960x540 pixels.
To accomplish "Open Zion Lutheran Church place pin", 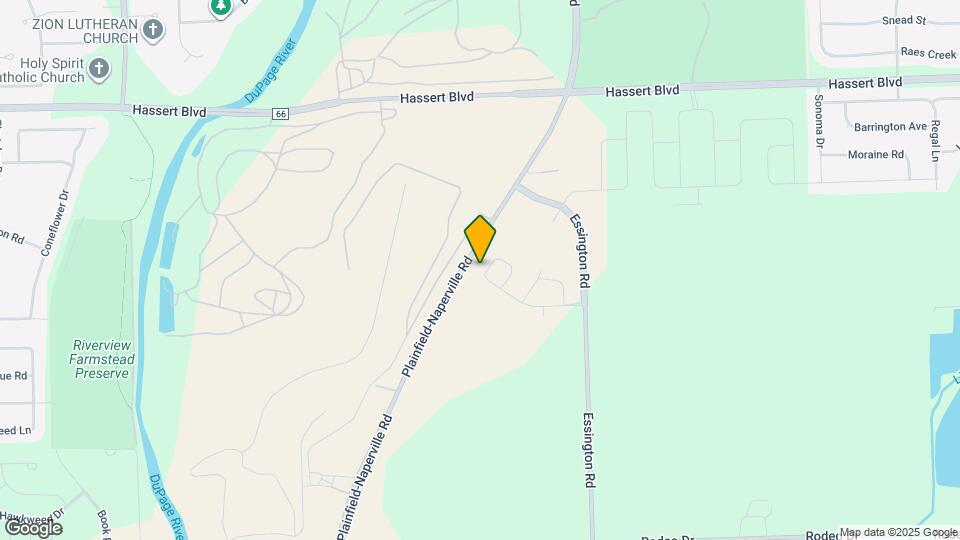I will click(152, 29).
